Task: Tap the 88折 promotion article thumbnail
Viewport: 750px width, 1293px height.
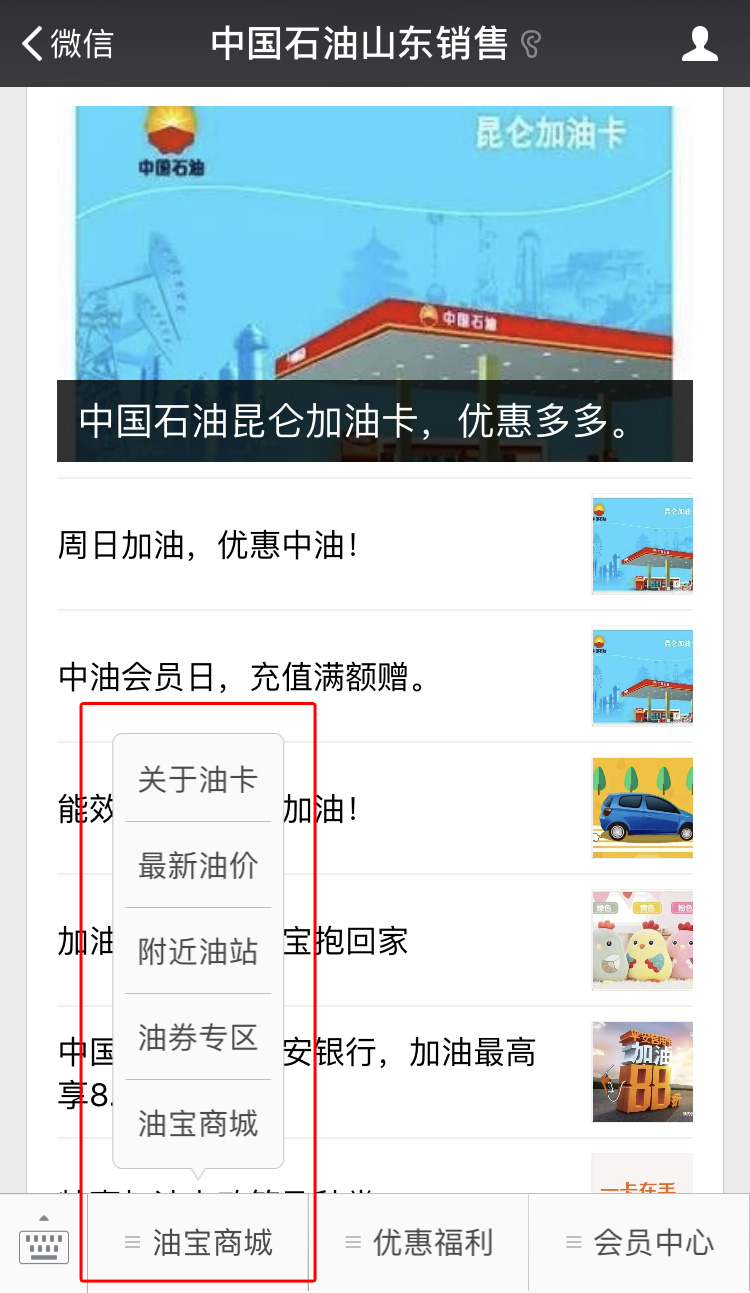Action: click(642, 1072)
